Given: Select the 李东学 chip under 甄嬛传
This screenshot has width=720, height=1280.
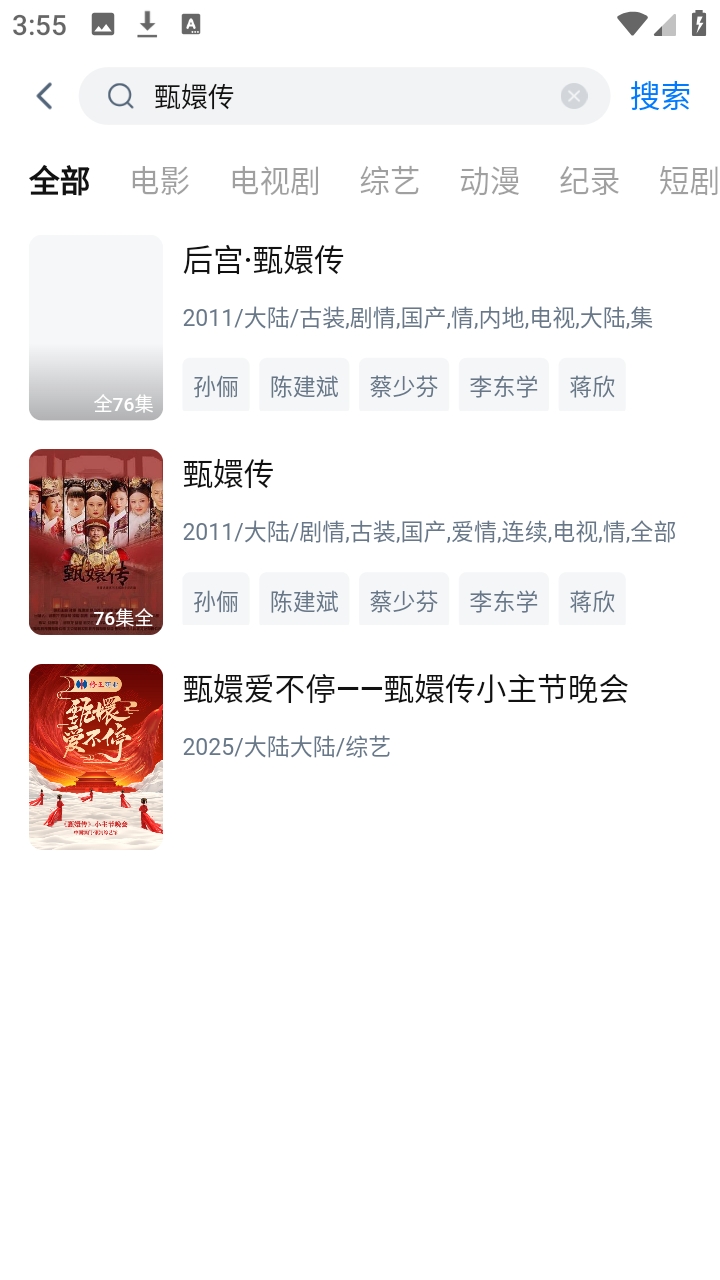Looking at the screenshot, I should click(x=504, y=600).
